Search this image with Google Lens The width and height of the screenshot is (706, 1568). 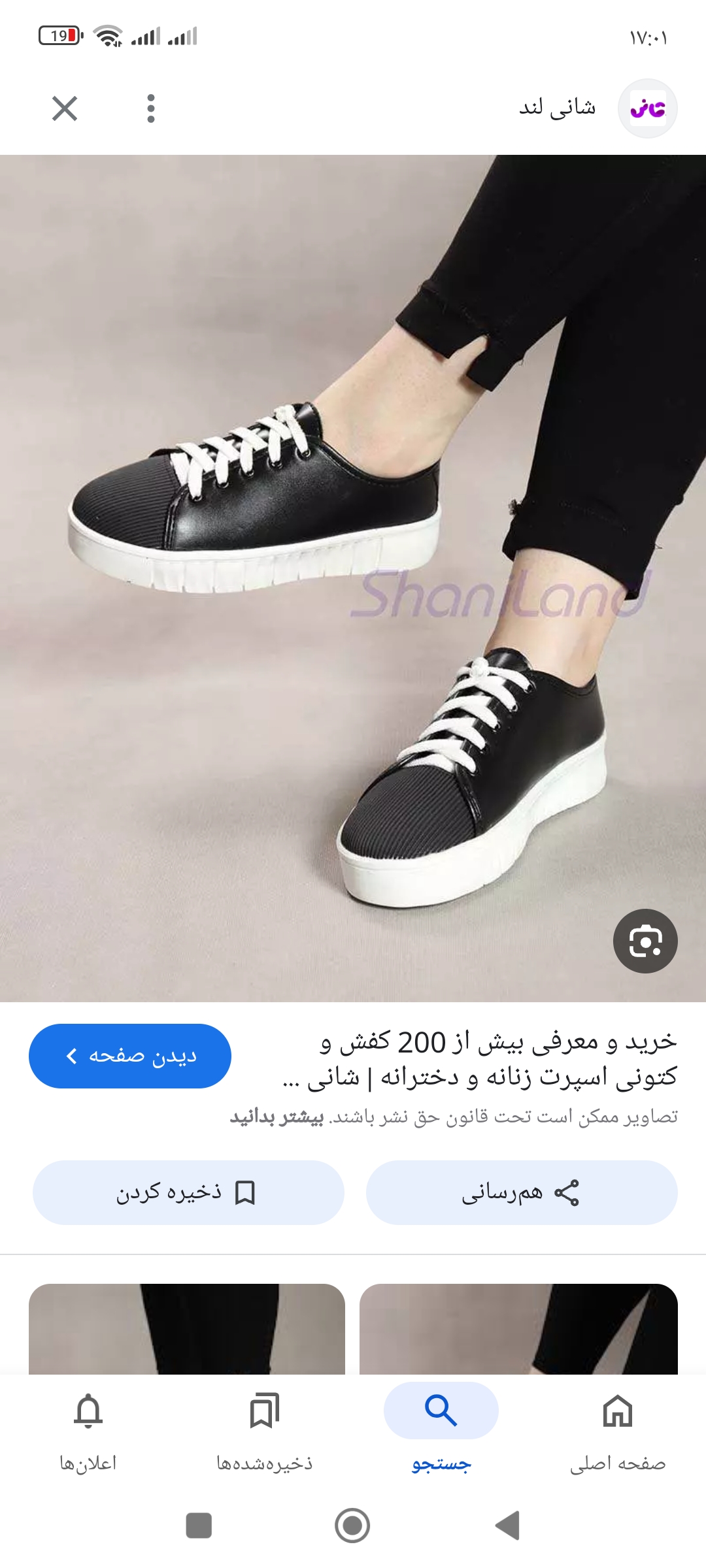click(x=645, y=941)
